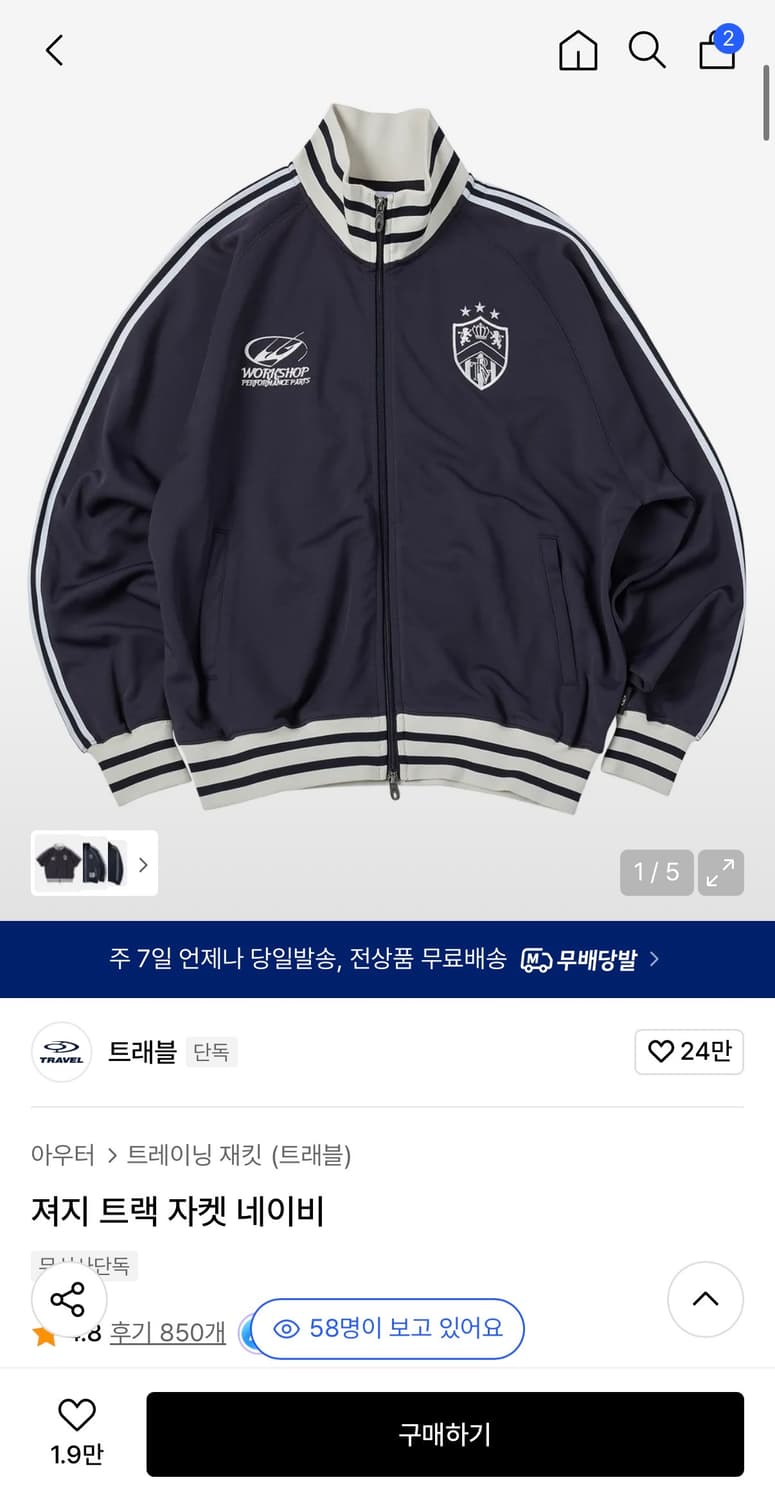775x1500 pixels.
Task: Like the 트래블 brand with the 24만 heart
Action: [x=689, y=1052]
